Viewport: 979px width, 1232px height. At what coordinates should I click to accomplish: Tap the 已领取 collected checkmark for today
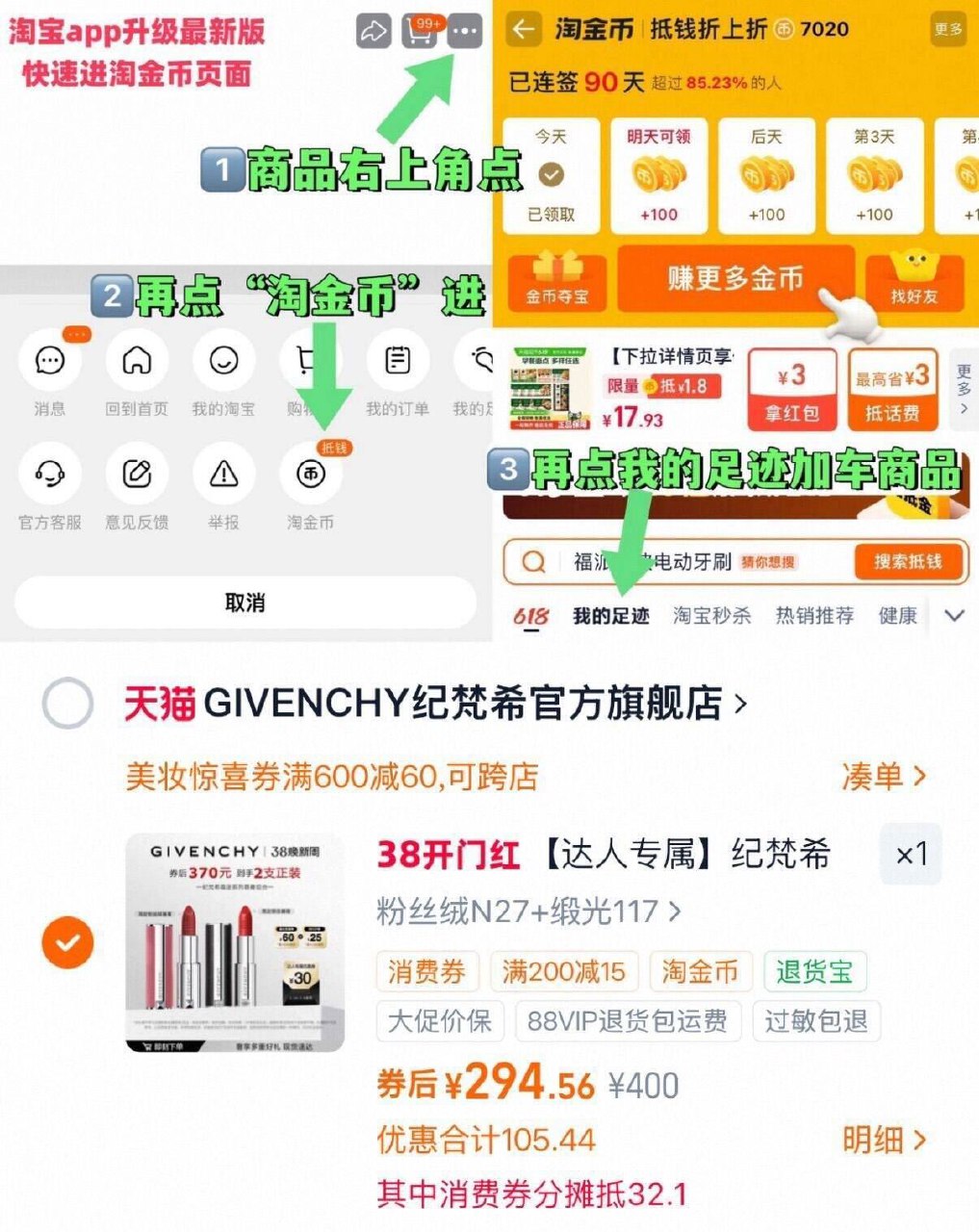[x=550, y=176]
